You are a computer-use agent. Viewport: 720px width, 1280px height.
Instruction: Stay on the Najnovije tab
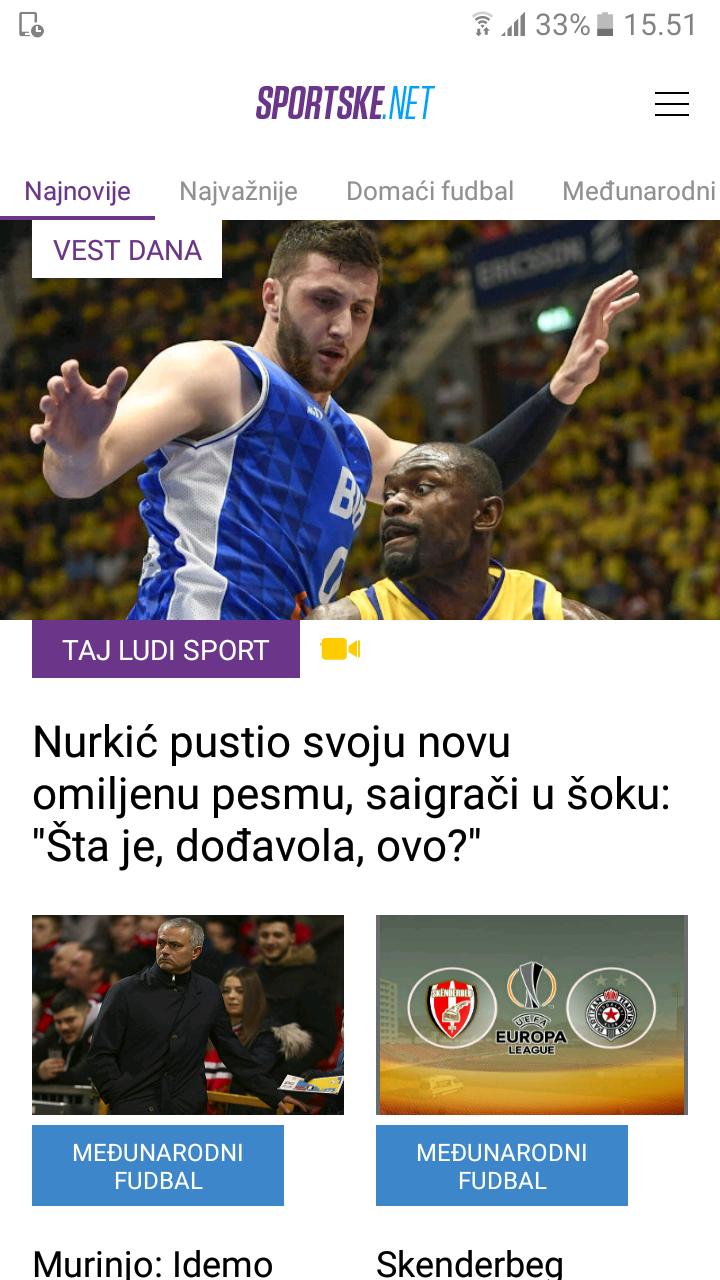[x=77, y=190]
